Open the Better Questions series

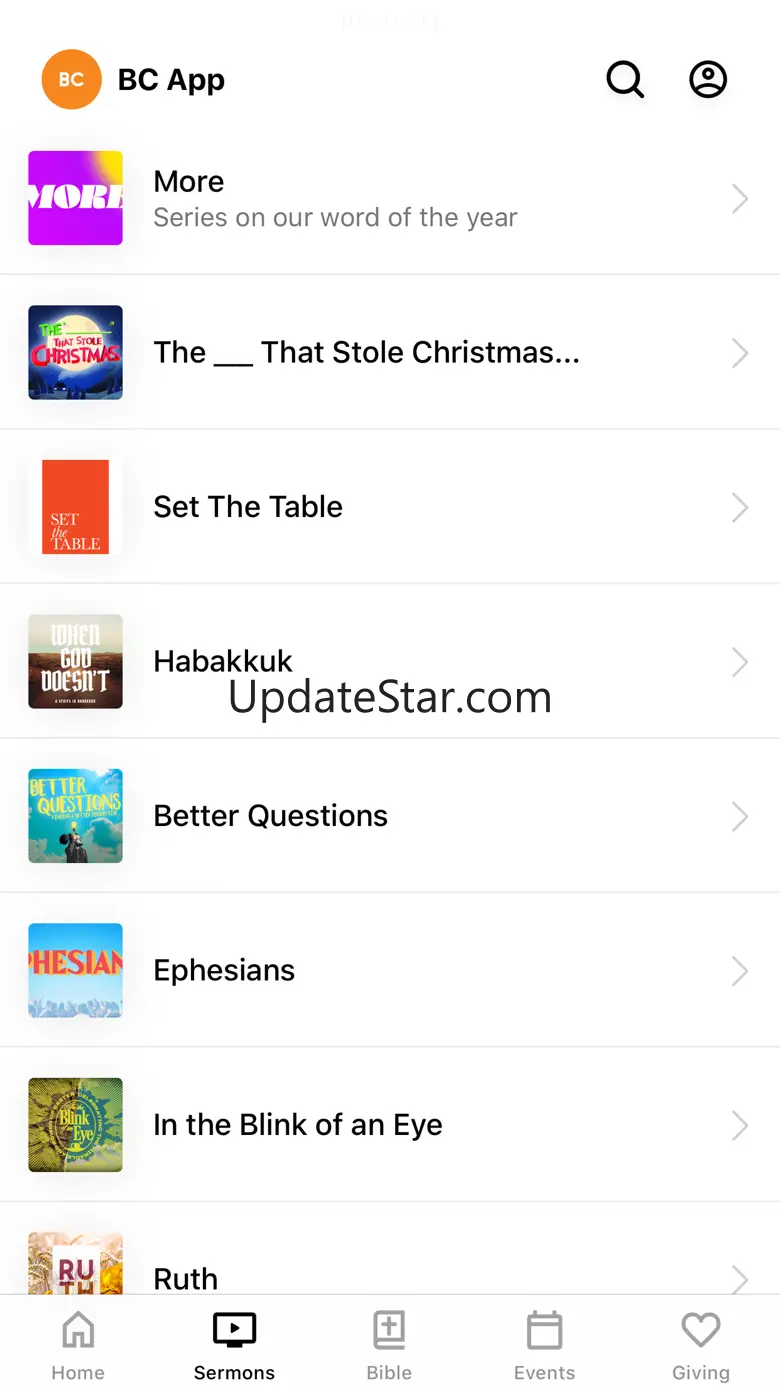click(390, 816)
